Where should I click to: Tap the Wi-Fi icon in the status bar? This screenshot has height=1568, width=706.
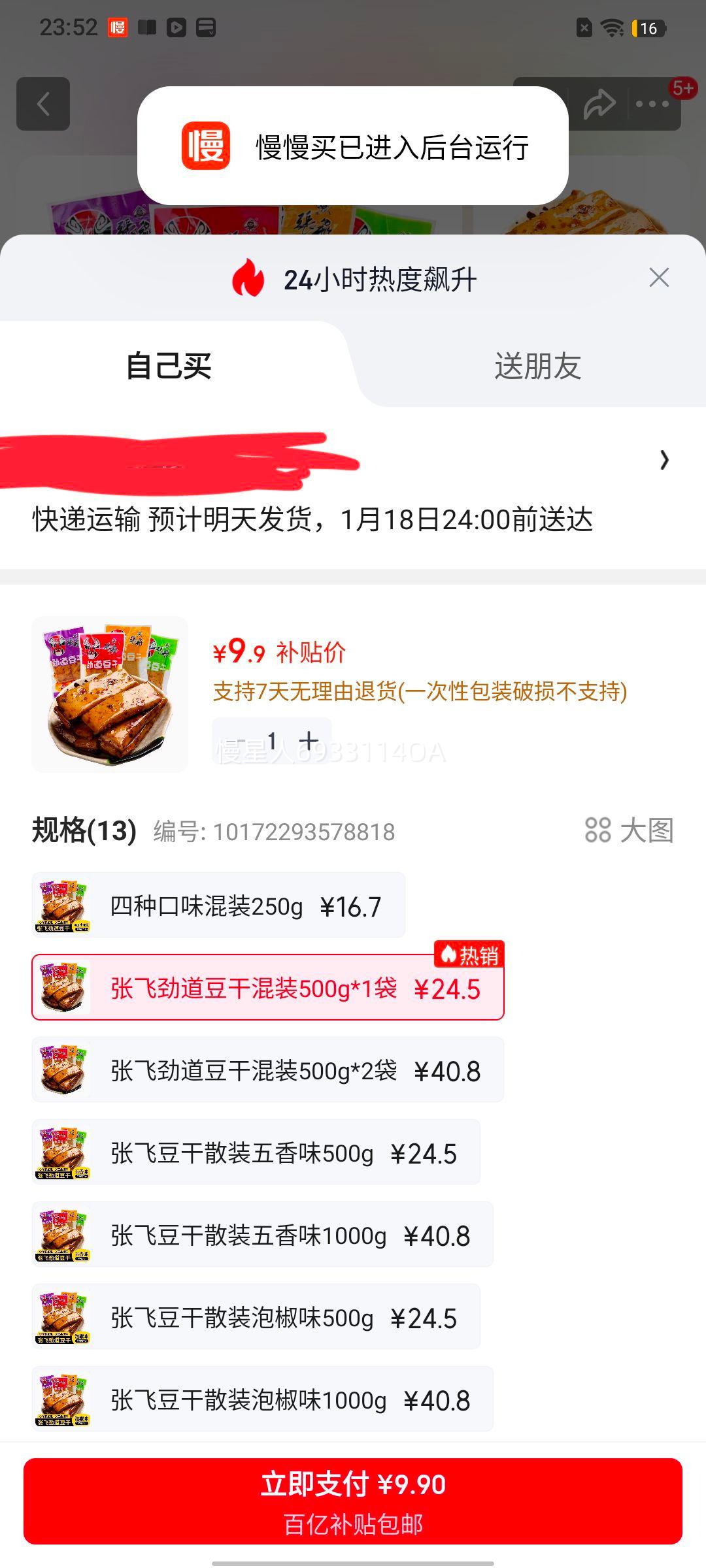coord(612,29)
